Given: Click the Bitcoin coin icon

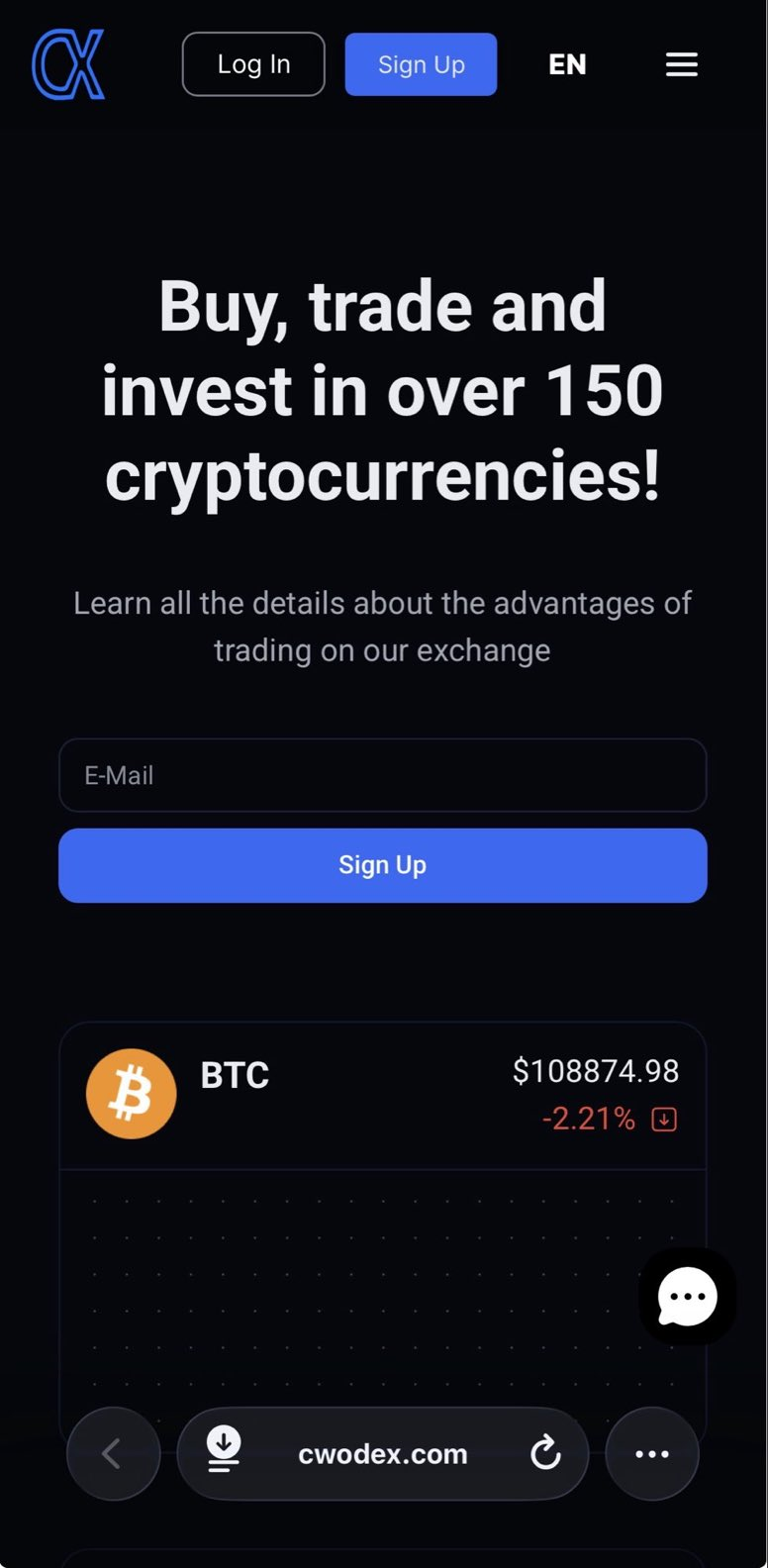Looking at the screenshot, I should coord(131,1093).
